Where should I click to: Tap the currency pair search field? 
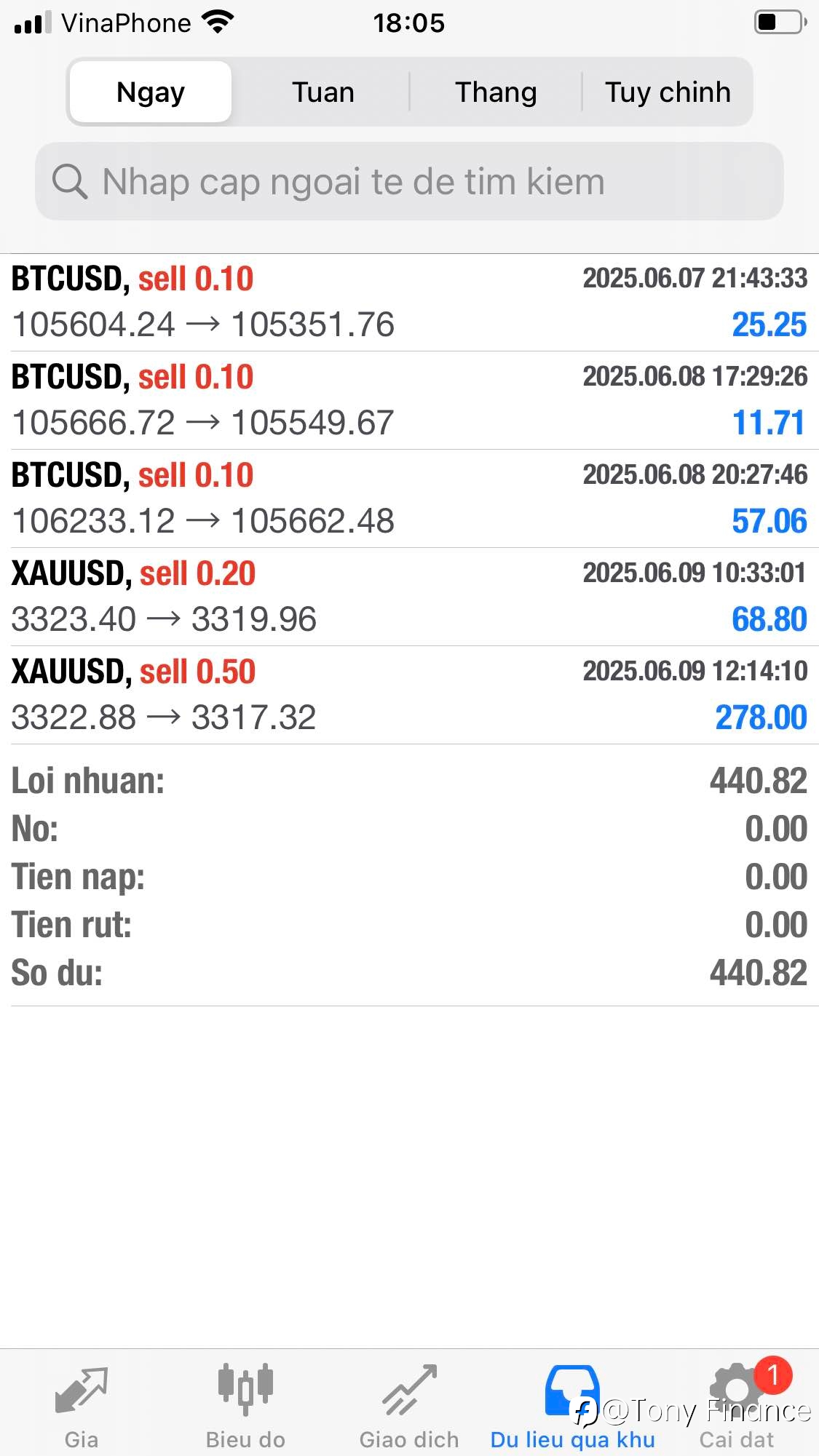pos(409,181)
